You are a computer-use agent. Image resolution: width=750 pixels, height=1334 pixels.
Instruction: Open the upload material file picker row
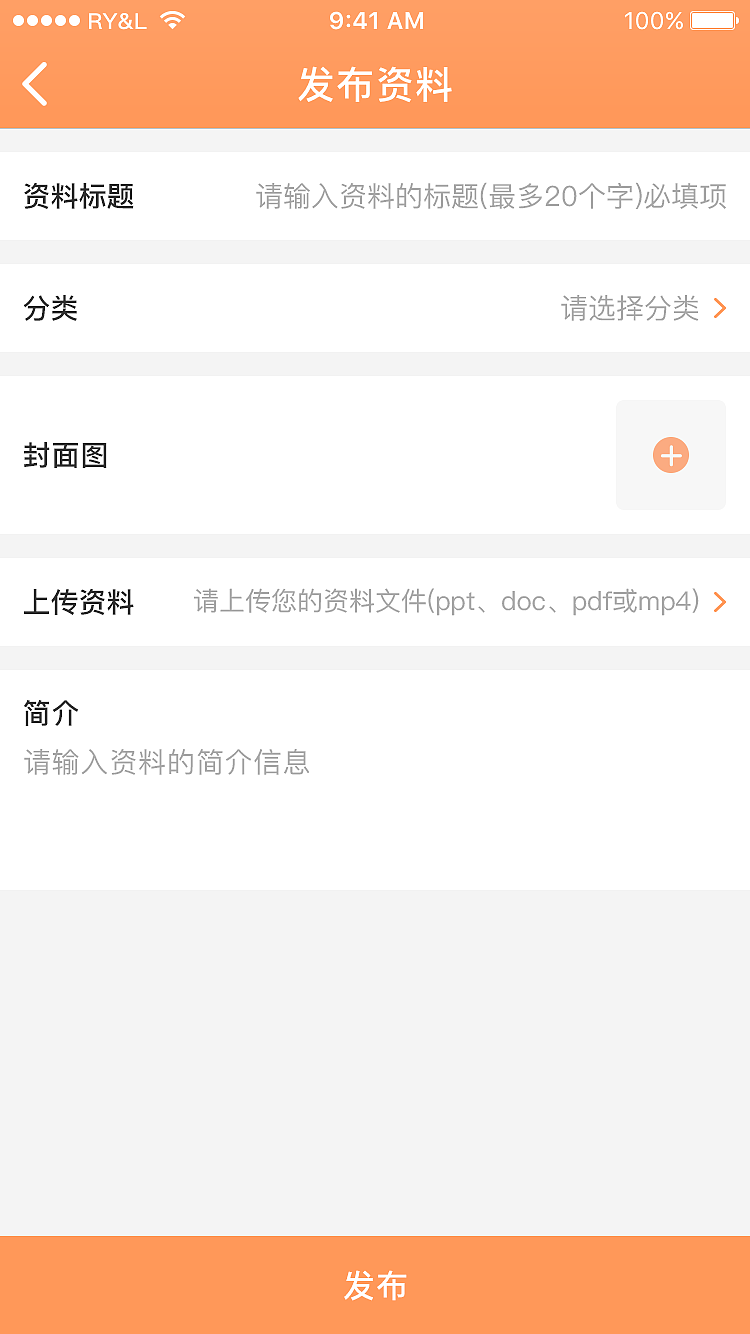pos(375,602)
